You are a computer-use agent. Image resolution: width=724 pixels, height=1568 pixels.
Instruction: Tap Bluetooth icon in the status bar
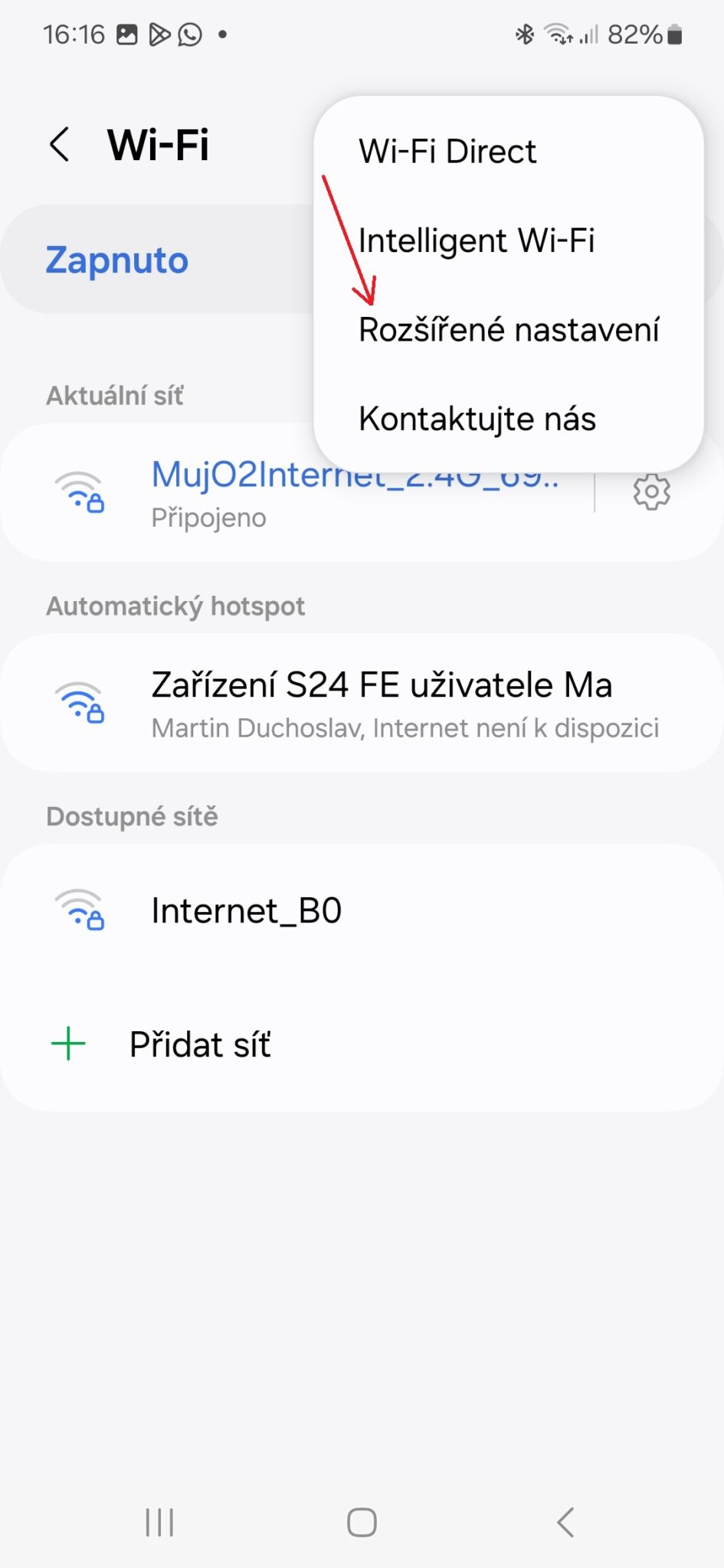point(524,34)
